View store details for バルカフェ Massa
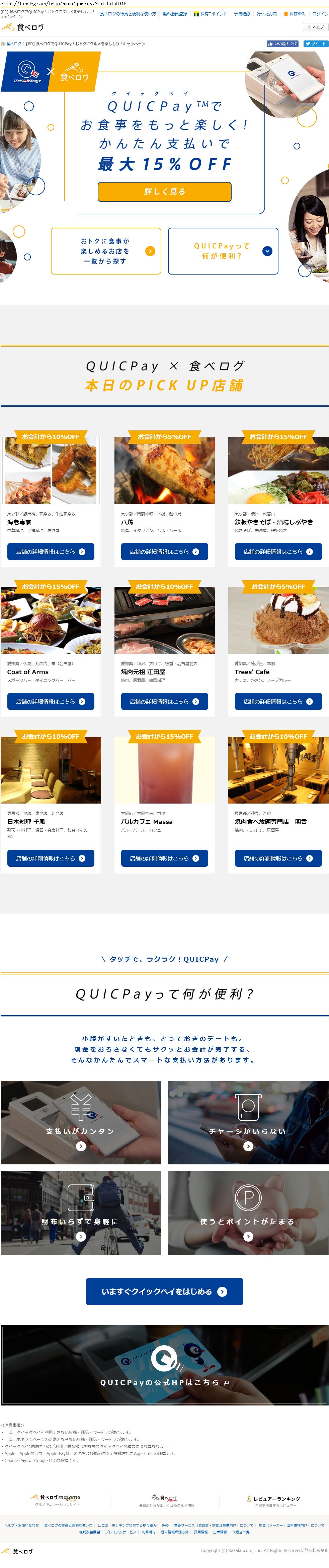Screen dimensions: 329x1568 pyautogui.click(x=165, y=858)
